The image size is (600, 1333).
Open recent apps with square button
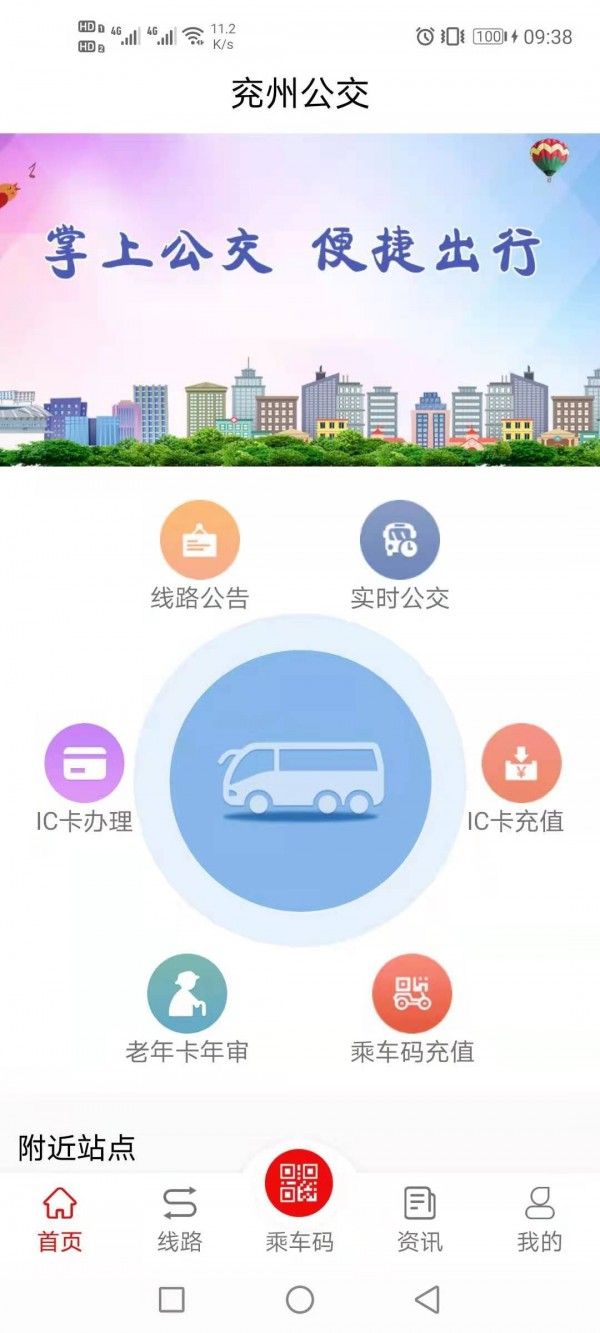click(172, 1299)
